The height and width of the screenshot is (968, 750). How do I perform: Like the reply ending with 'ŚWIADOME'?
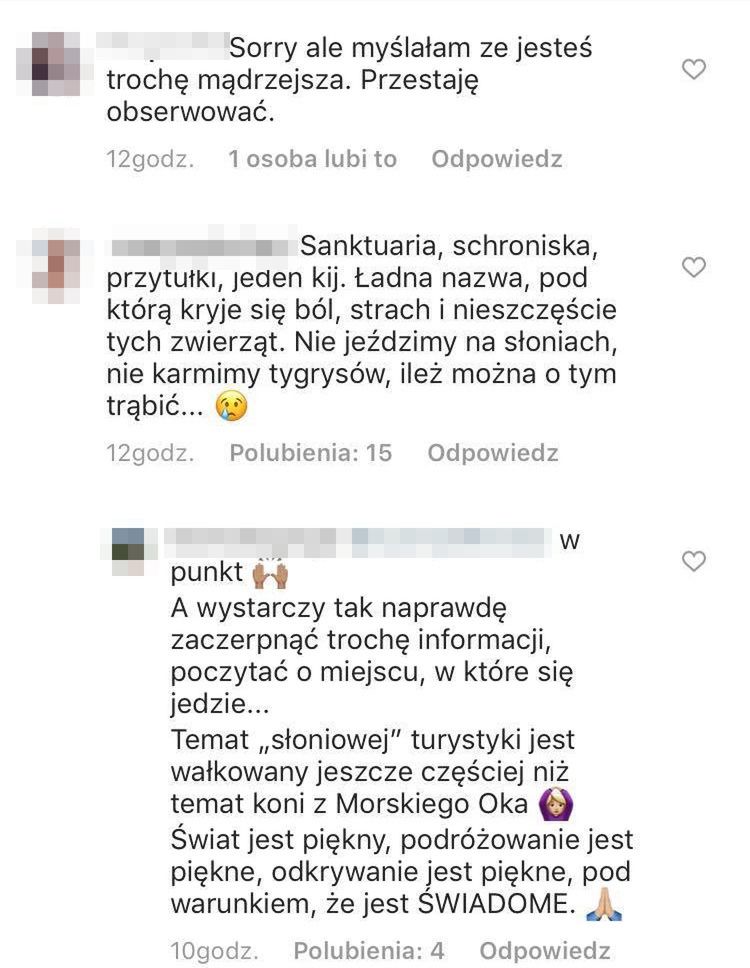click(693, 562)
